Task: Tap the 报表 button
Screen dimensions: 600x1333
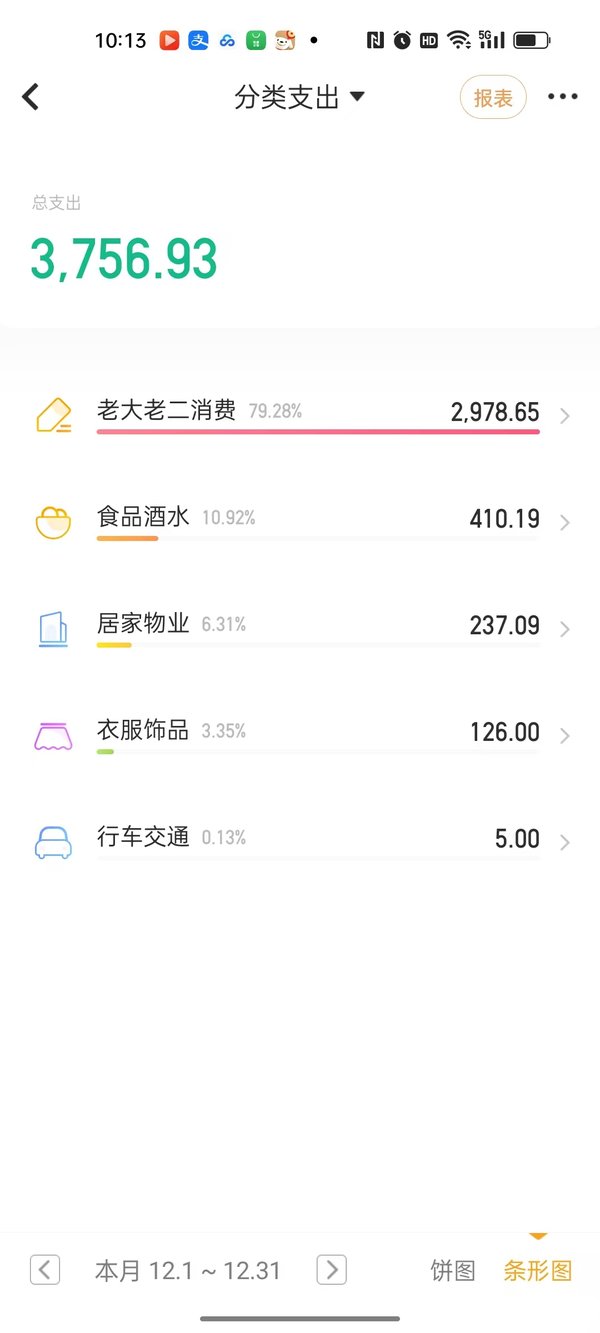Action: (x=493, y=97)
